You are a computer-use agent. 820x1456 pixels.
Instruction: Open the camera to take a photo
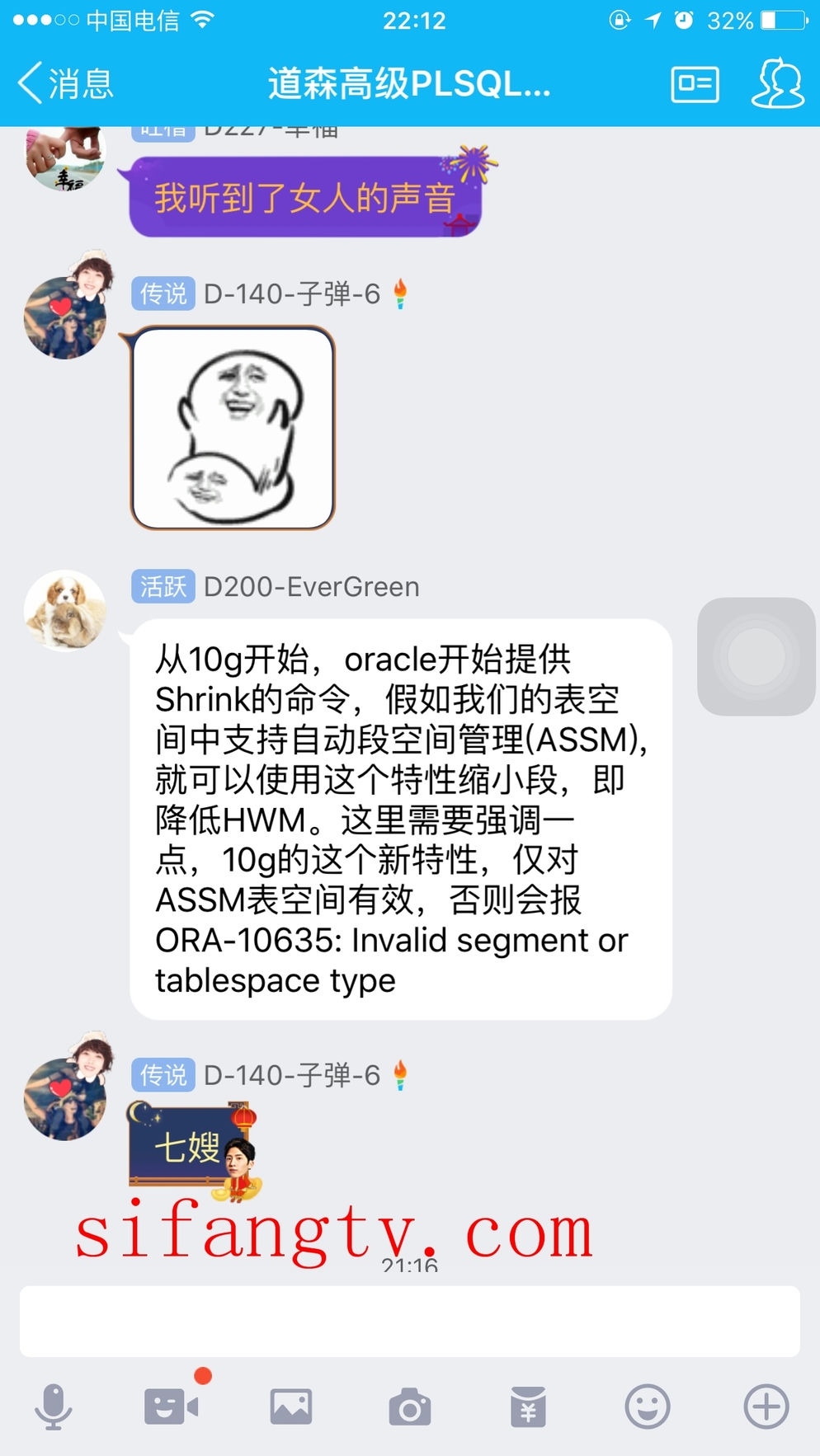pos(410,1407)
